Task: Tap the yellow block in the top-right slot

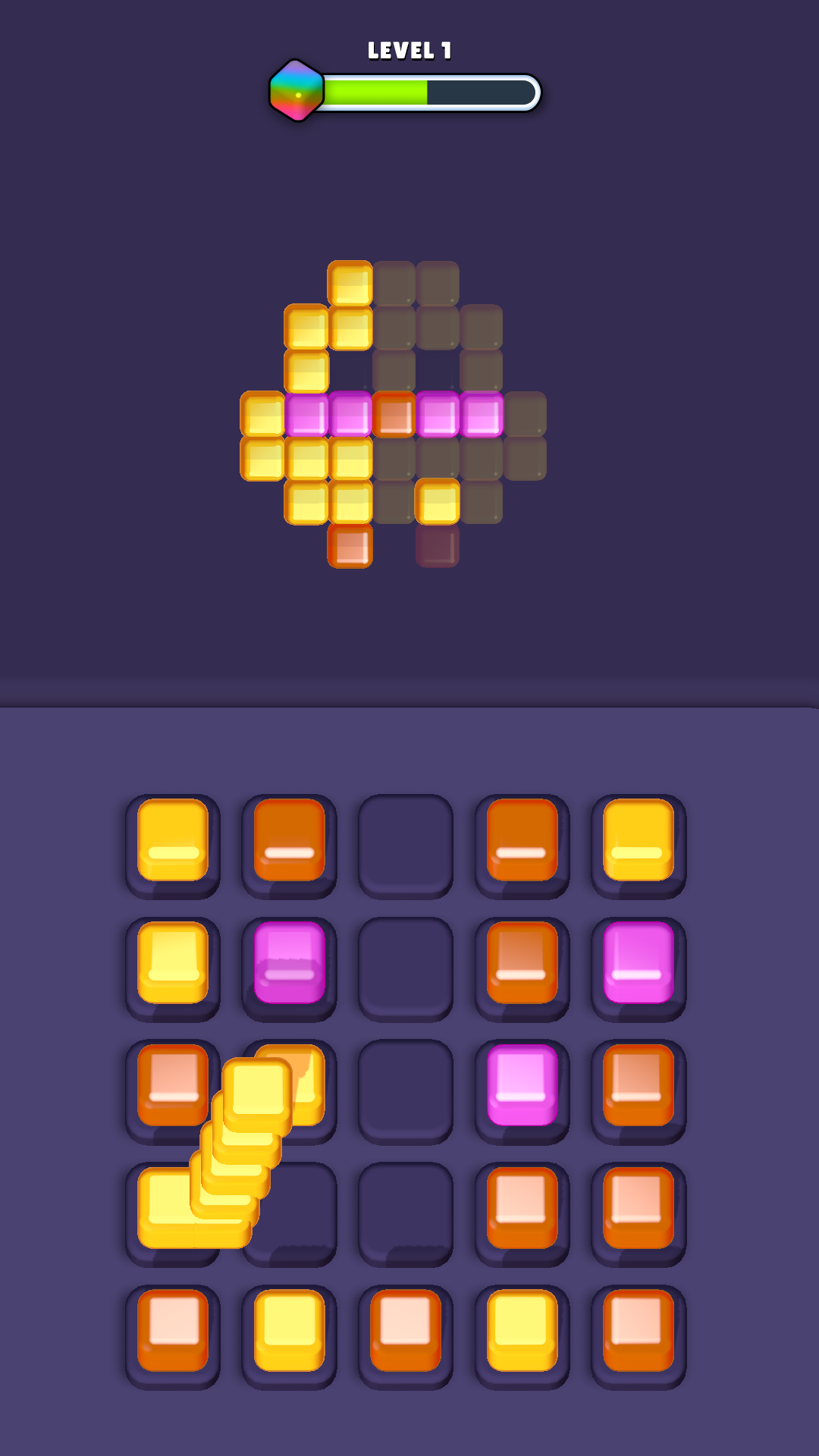Action: pos(639,840)
